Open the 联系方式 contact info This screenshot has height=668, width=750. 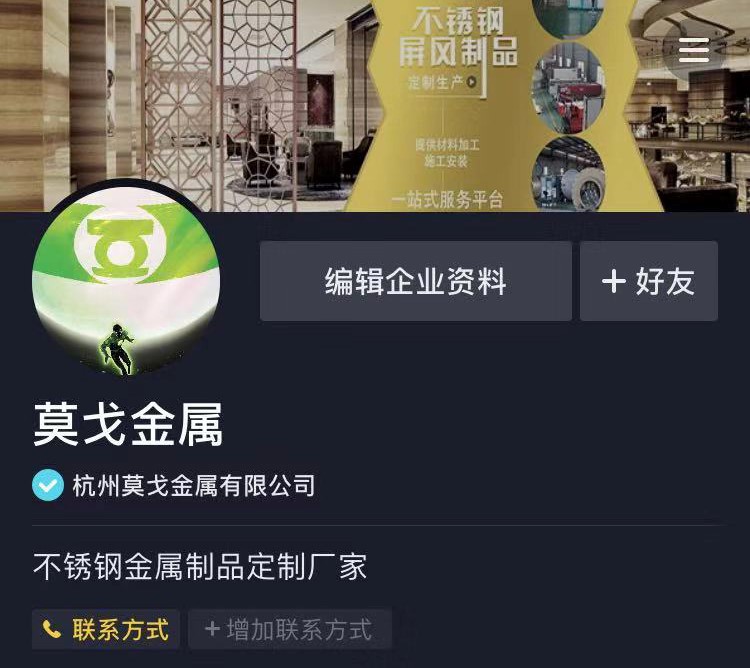click(106, 630)
